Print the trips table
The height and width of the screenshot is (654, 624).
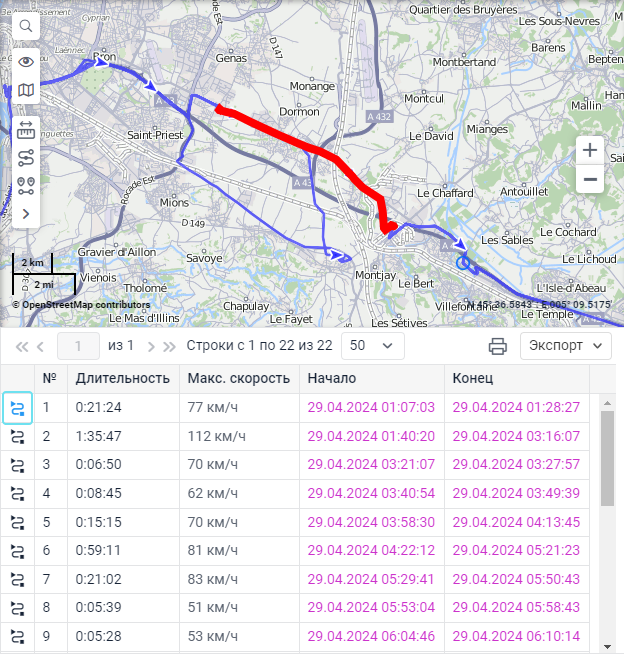[x=497, y=346]
